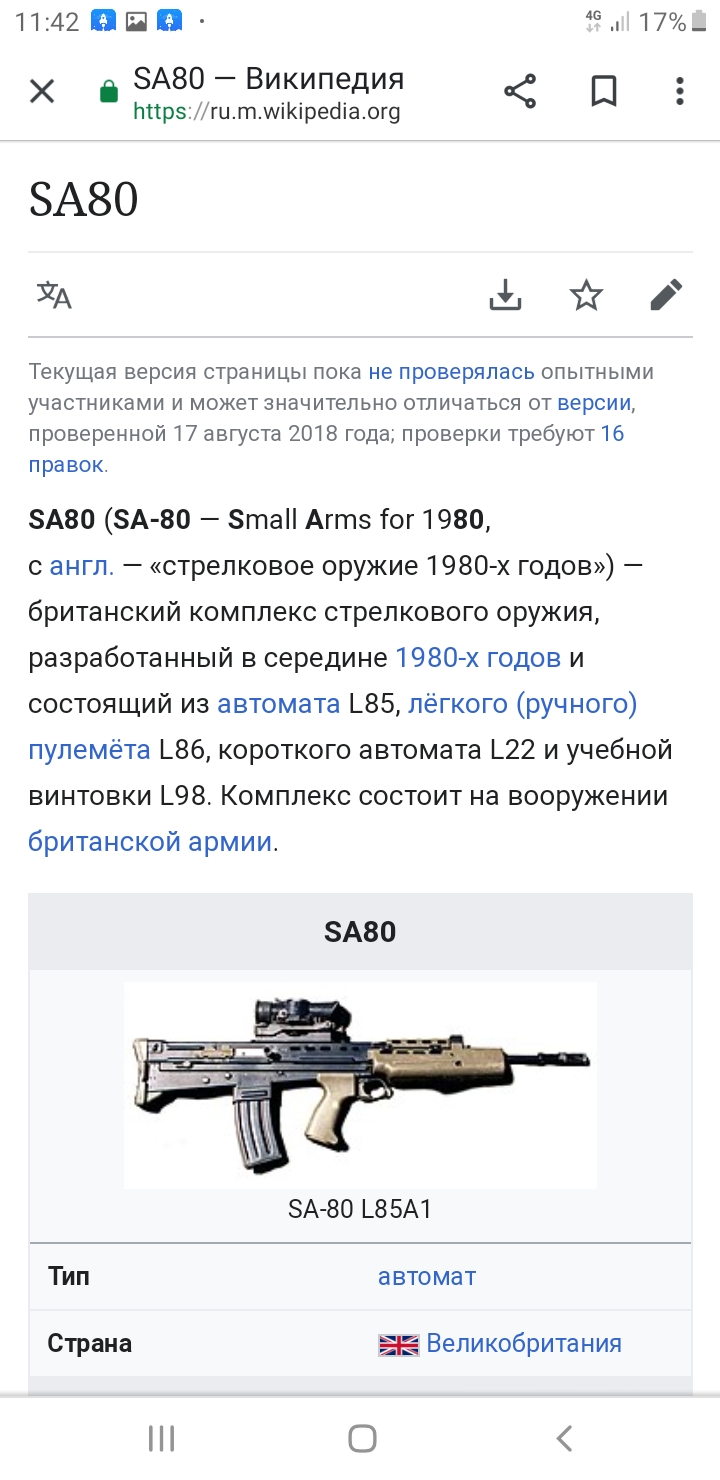This screenshot has height=1480, width=720.
Task: Open the 'версии' link
Action: [x=594, y=403]
